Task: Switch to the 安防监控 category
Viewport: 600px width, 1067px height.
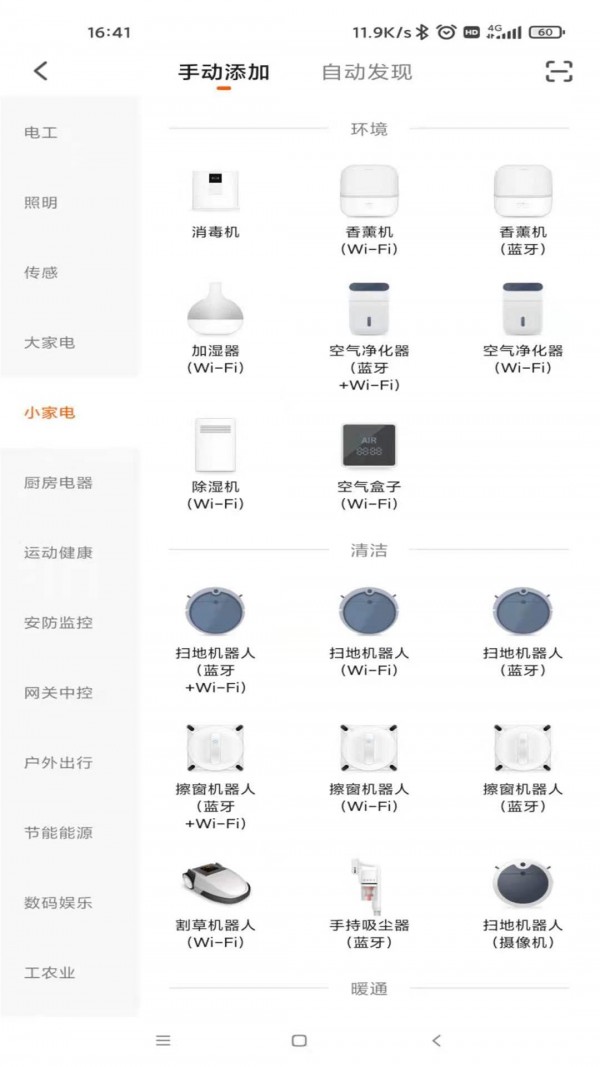Action: point(58,622)
